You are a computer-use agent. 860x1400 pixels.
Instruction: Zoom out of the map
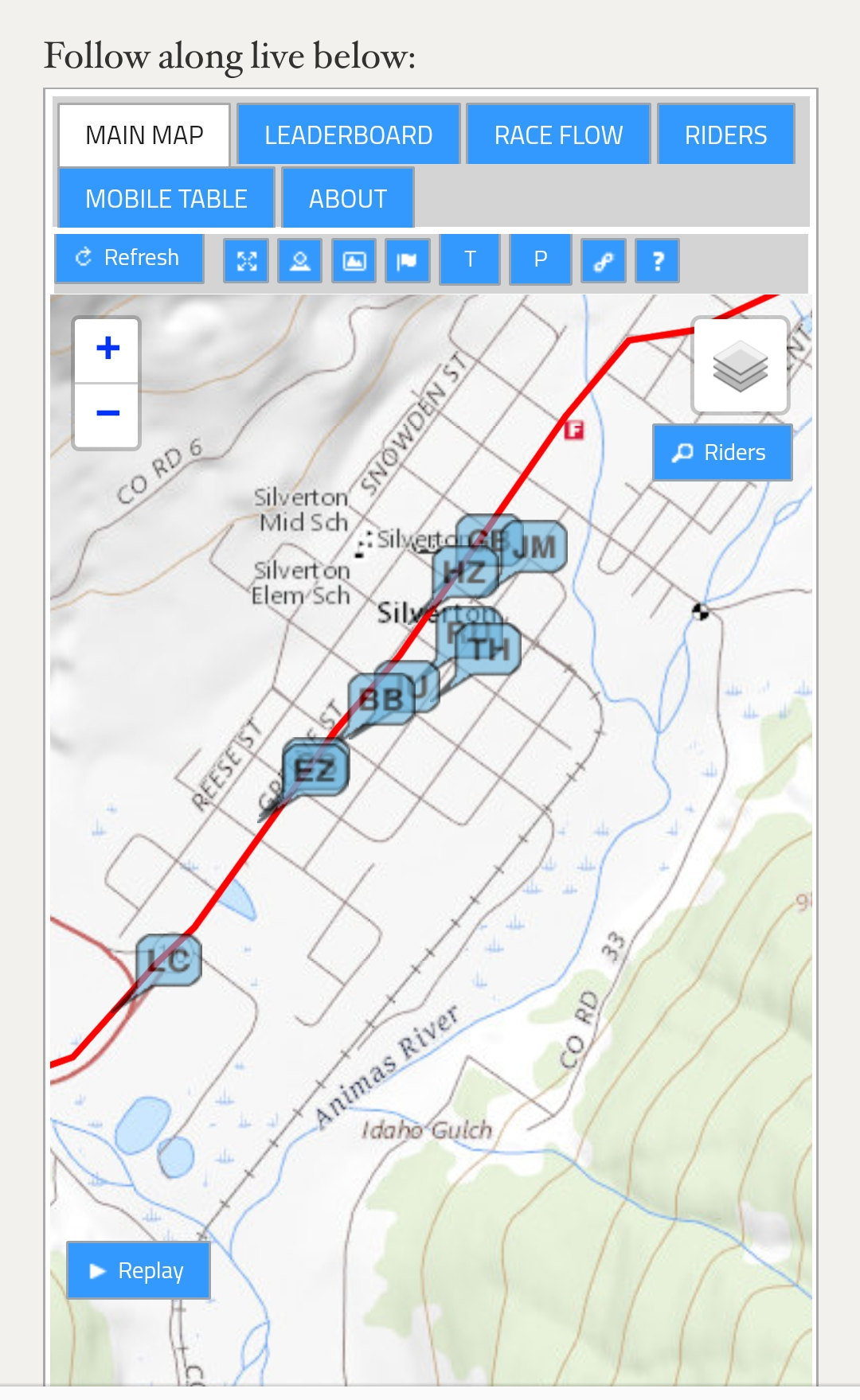click(x=107, y=414)
